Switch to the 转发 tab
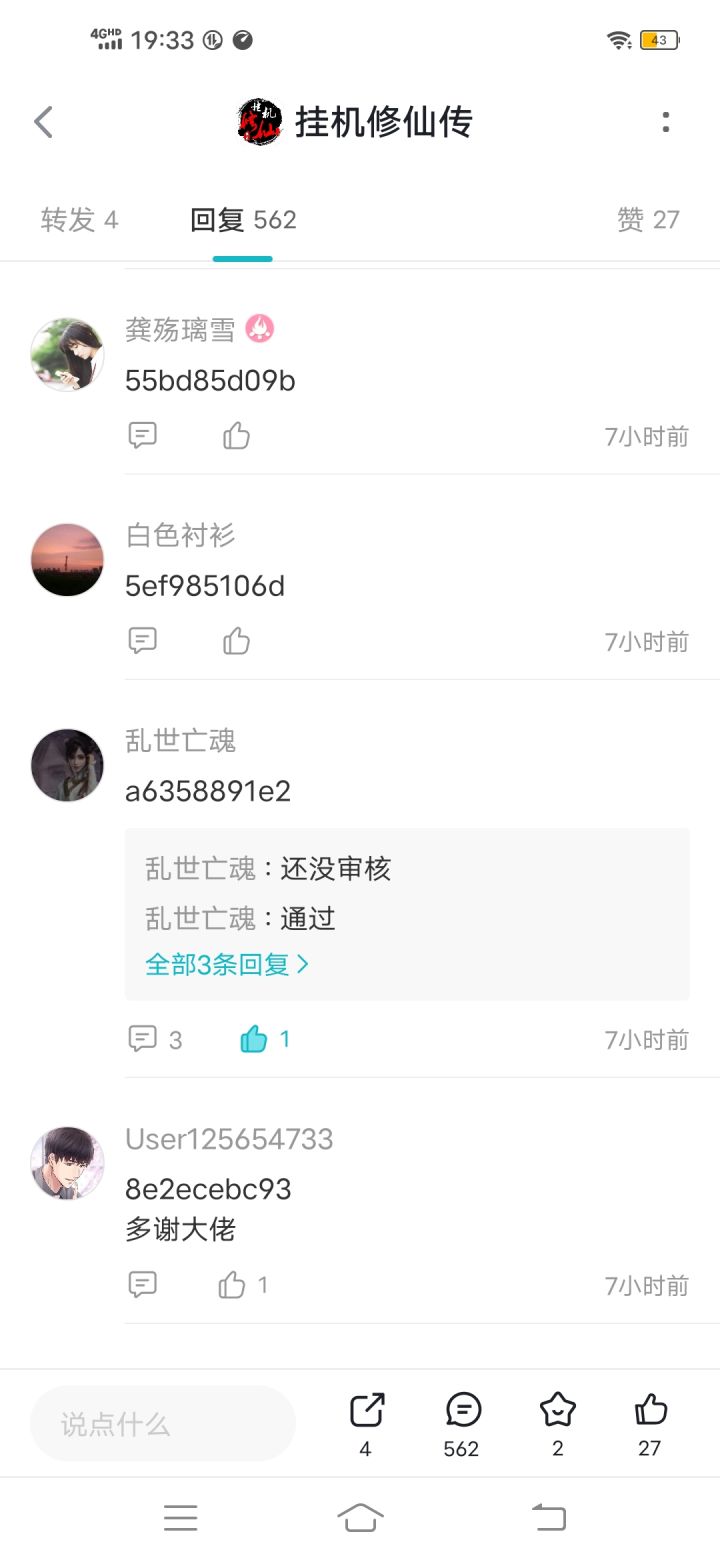Viewport: 720px width, 1560px height. click(79, 220)
